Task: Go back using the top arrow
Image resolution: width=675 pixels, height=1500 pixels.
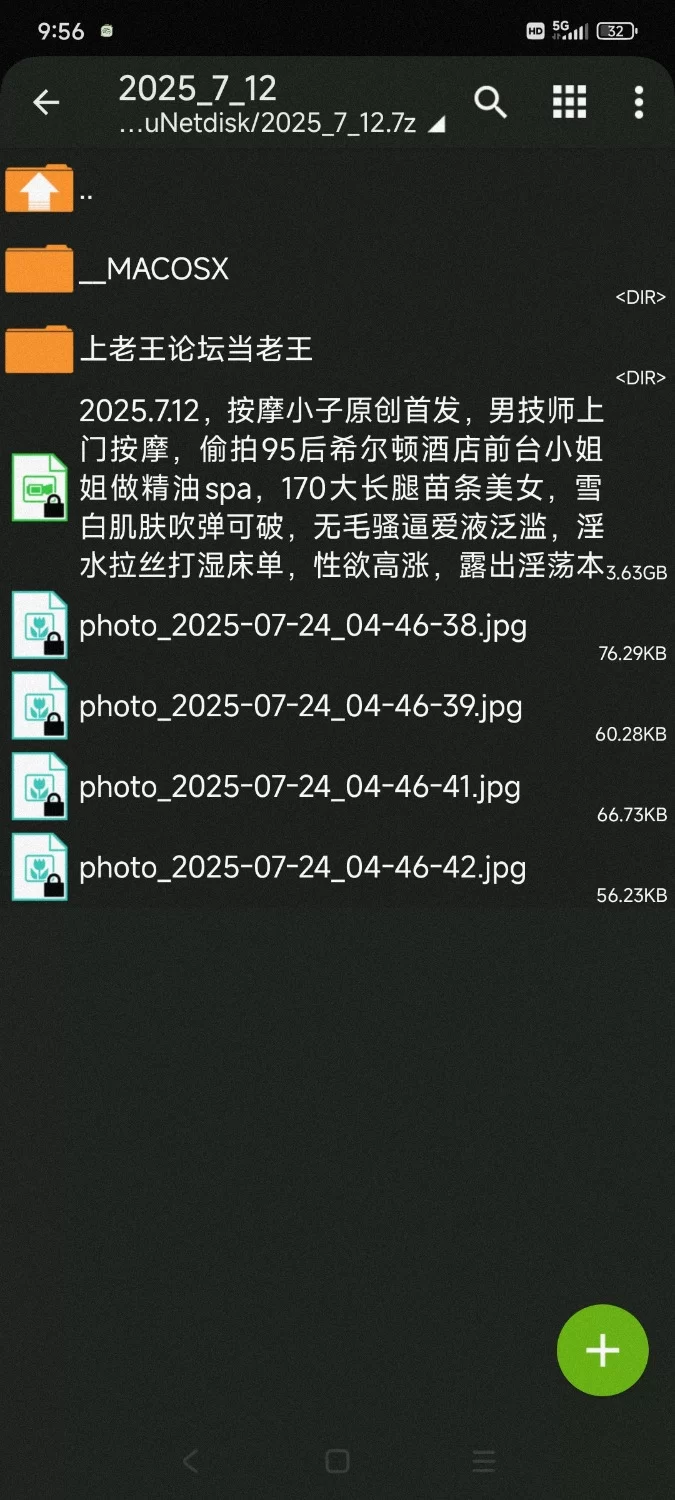Action: click(46, 102)
